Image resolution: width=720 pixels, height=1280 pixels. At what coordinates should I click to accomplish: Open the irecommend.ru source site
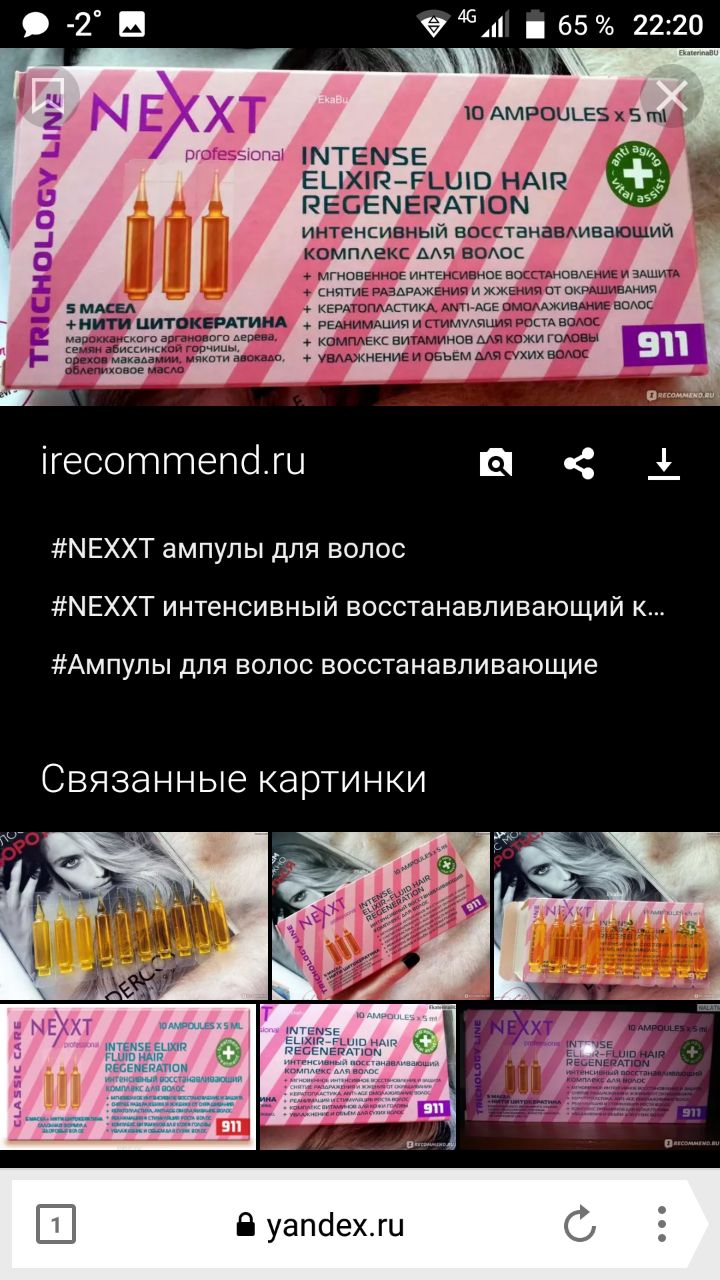[x=173, y=461]
